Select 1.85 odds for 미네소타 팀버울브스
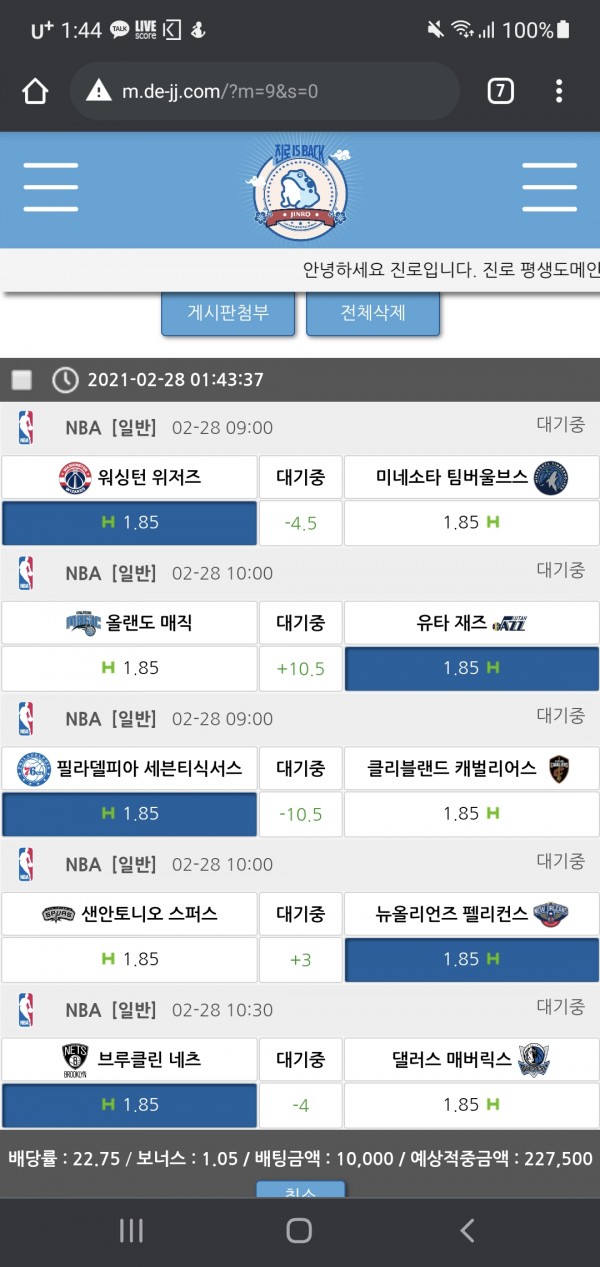The image size is (600, 1267). 471,523
